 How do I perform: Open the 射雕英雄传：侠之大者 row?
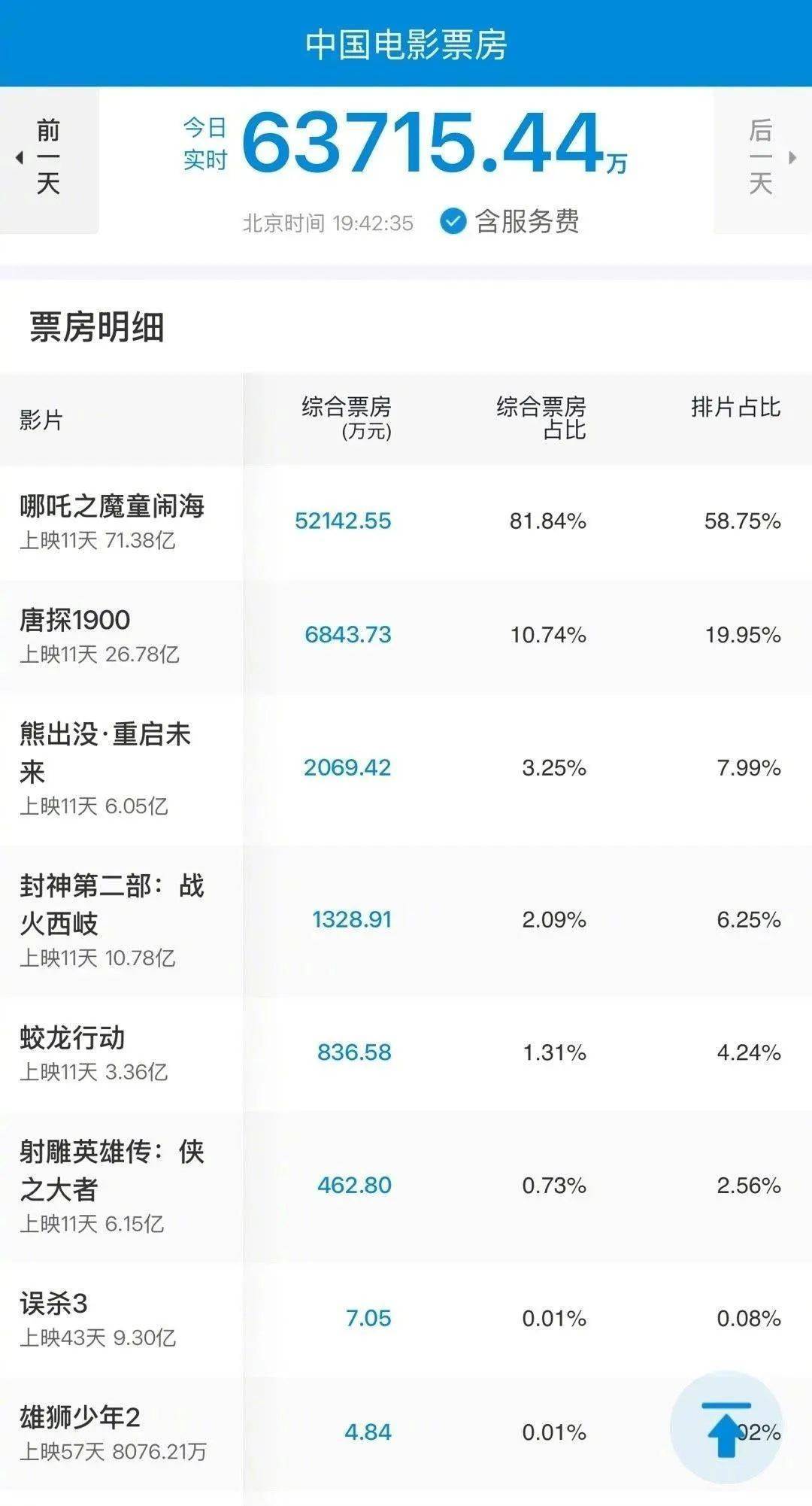tap(406, 1186)
